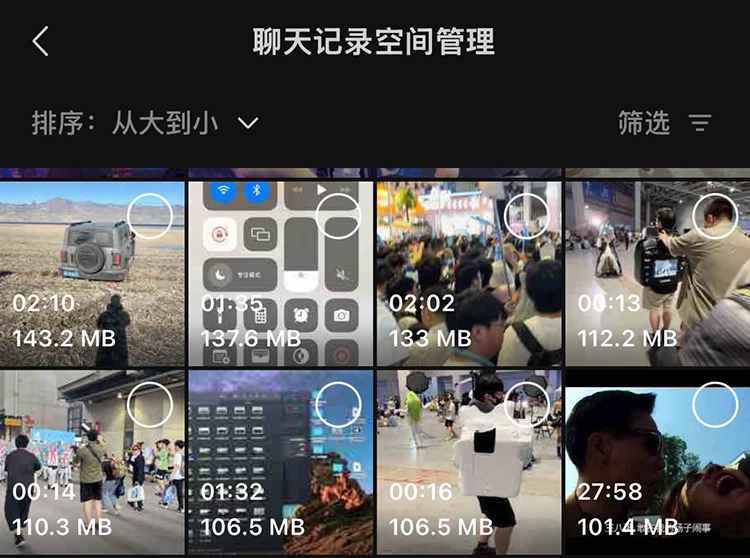
Task: Open the 筛选 filter options
Action: click(x=664, y=123)
